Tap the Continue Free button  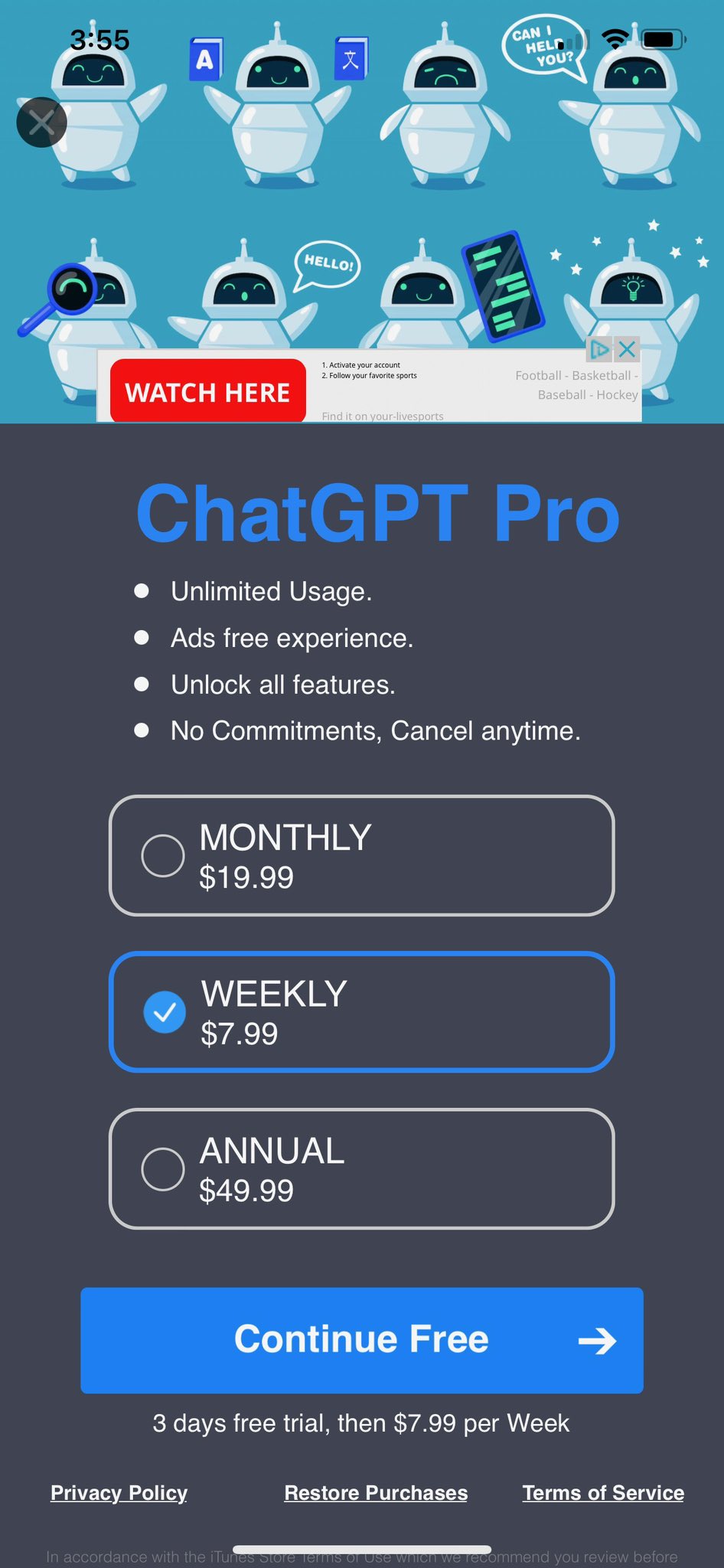click(x=361, y=1340)
